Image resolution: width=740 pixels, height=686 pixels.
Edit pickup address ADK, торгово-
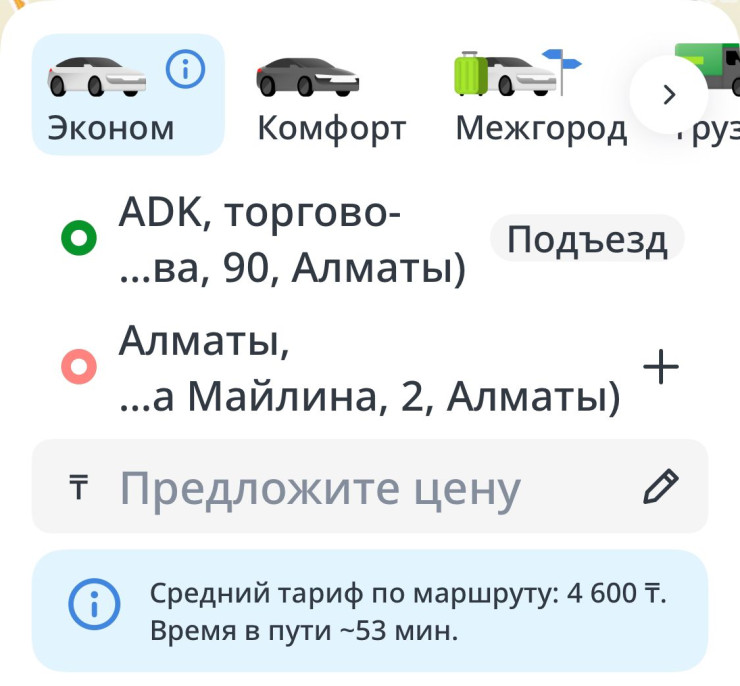tap(292, 241)
